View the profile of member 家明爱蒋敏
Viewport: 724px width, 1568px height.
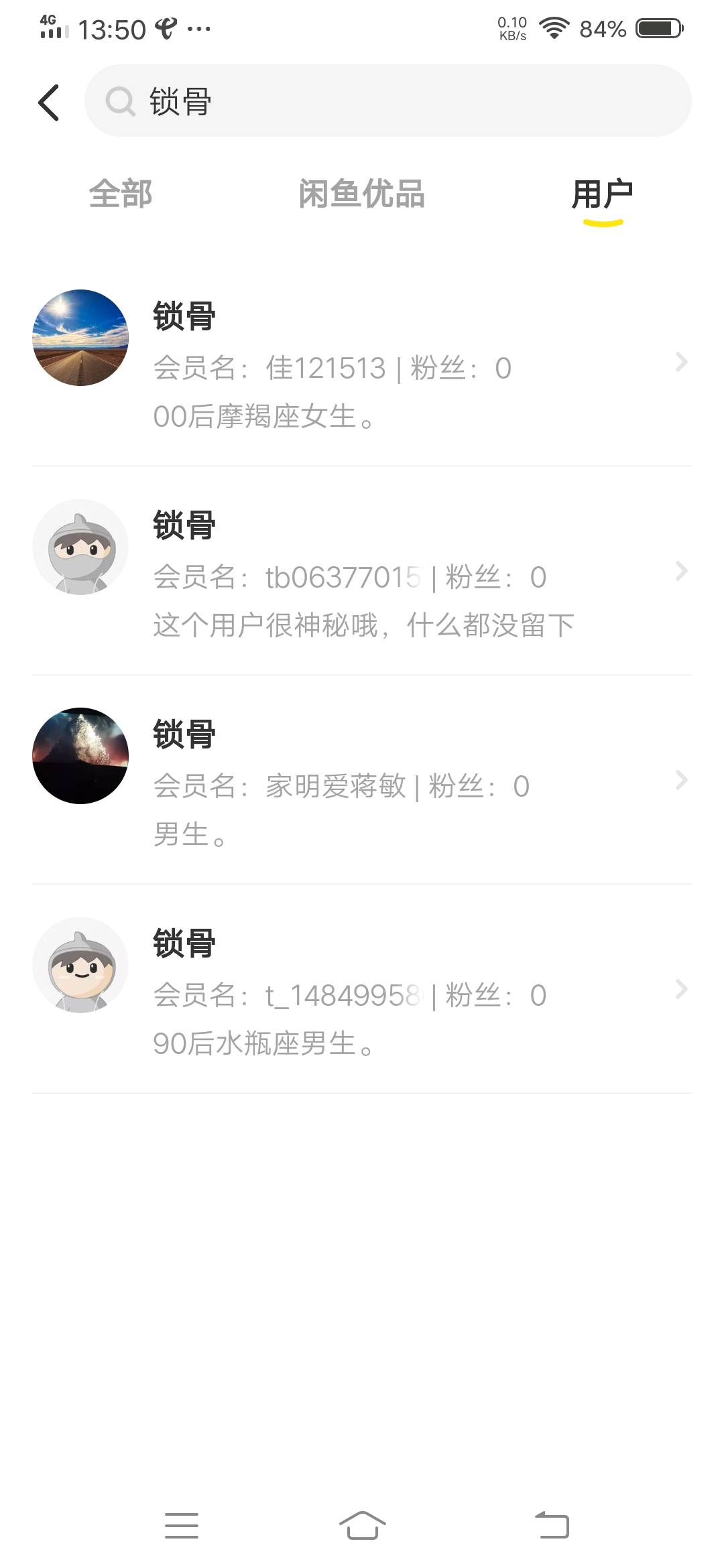pos(362,780)
